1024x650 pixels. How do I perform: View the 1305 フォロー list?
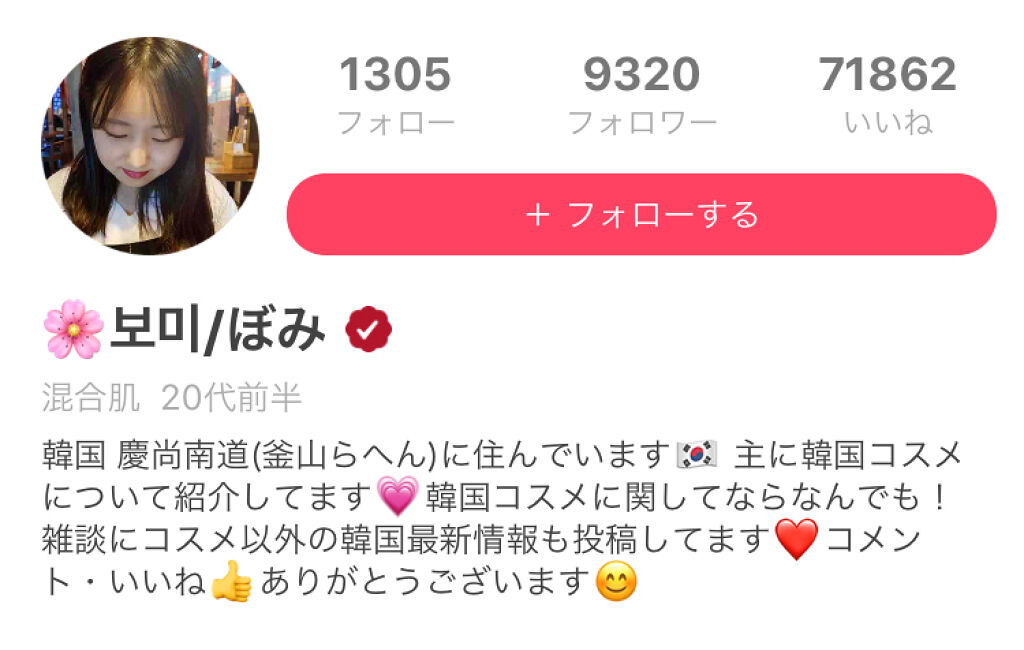tap(395, 96)
